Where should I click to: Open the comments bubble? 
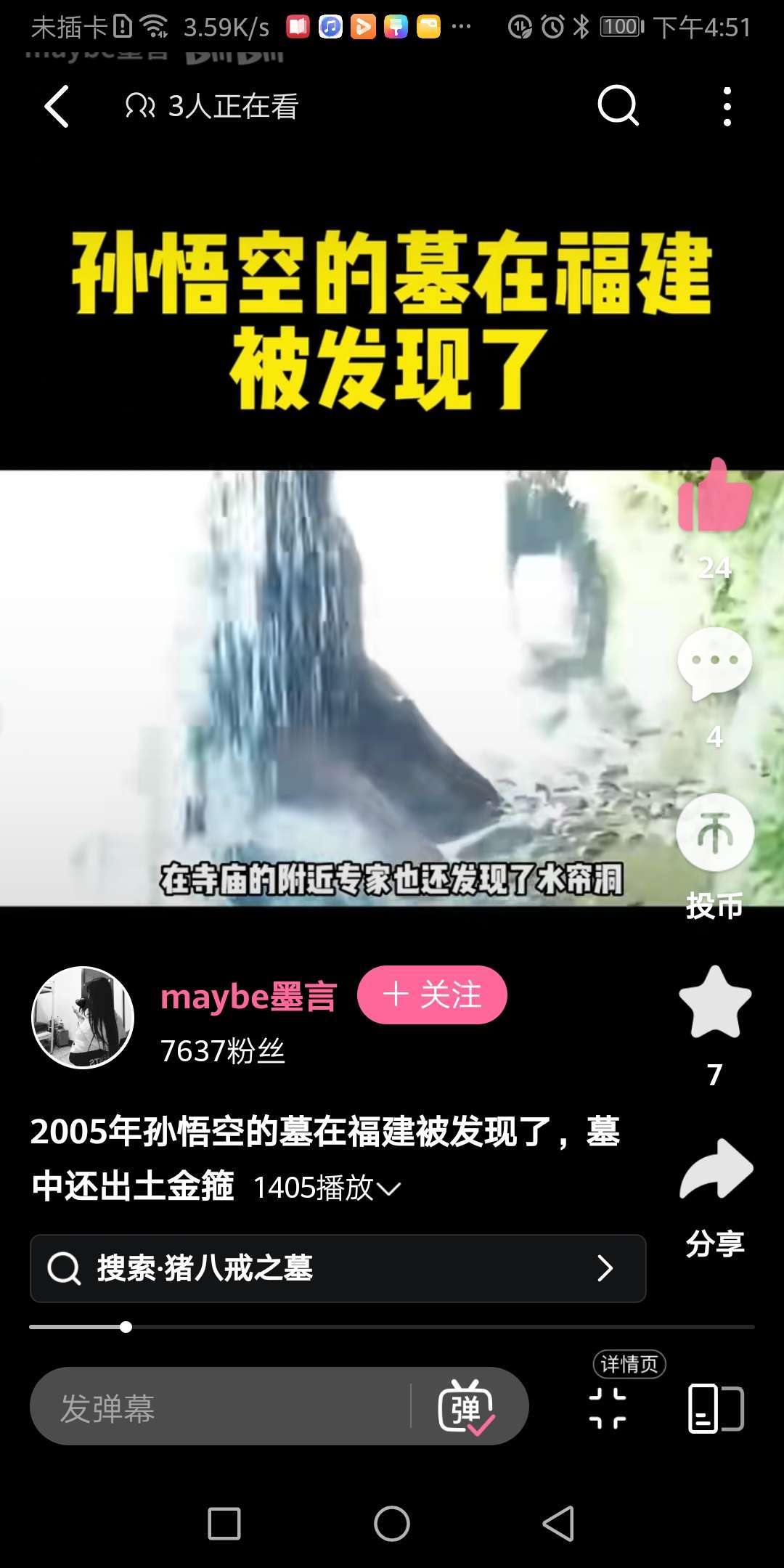tap(714, 663)
